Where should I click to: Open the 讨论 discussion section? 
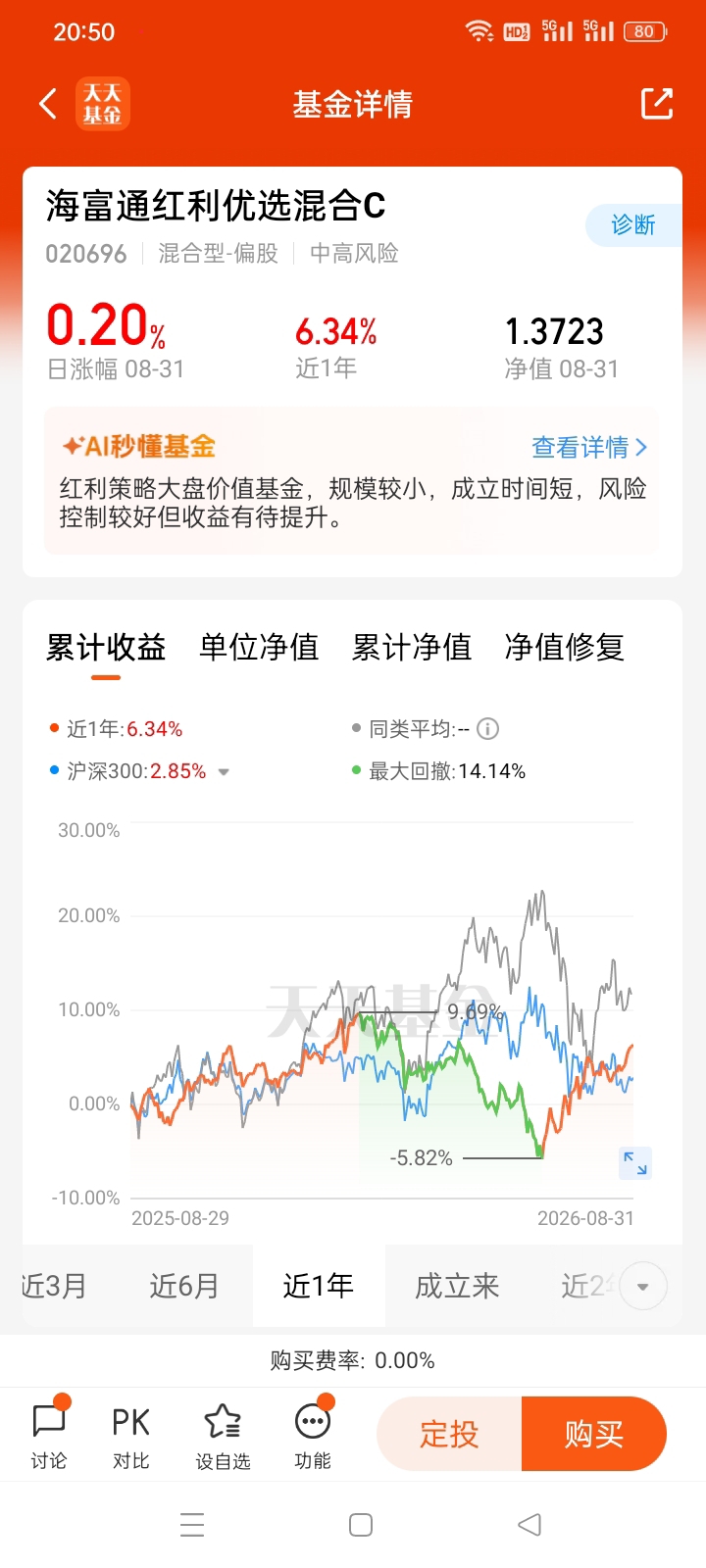(x=49, y=1435)
